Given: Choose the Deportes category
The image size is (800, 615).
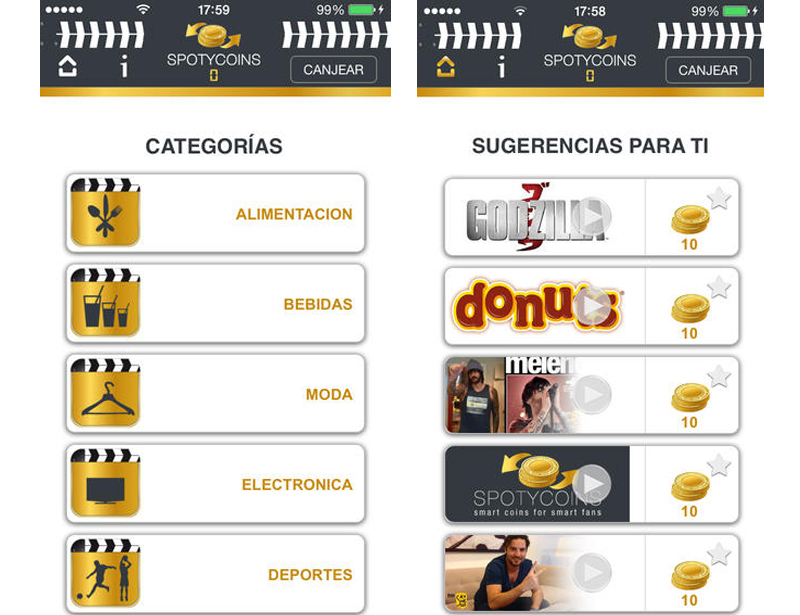Looking at the screenshot, I should tap(215, 574).
